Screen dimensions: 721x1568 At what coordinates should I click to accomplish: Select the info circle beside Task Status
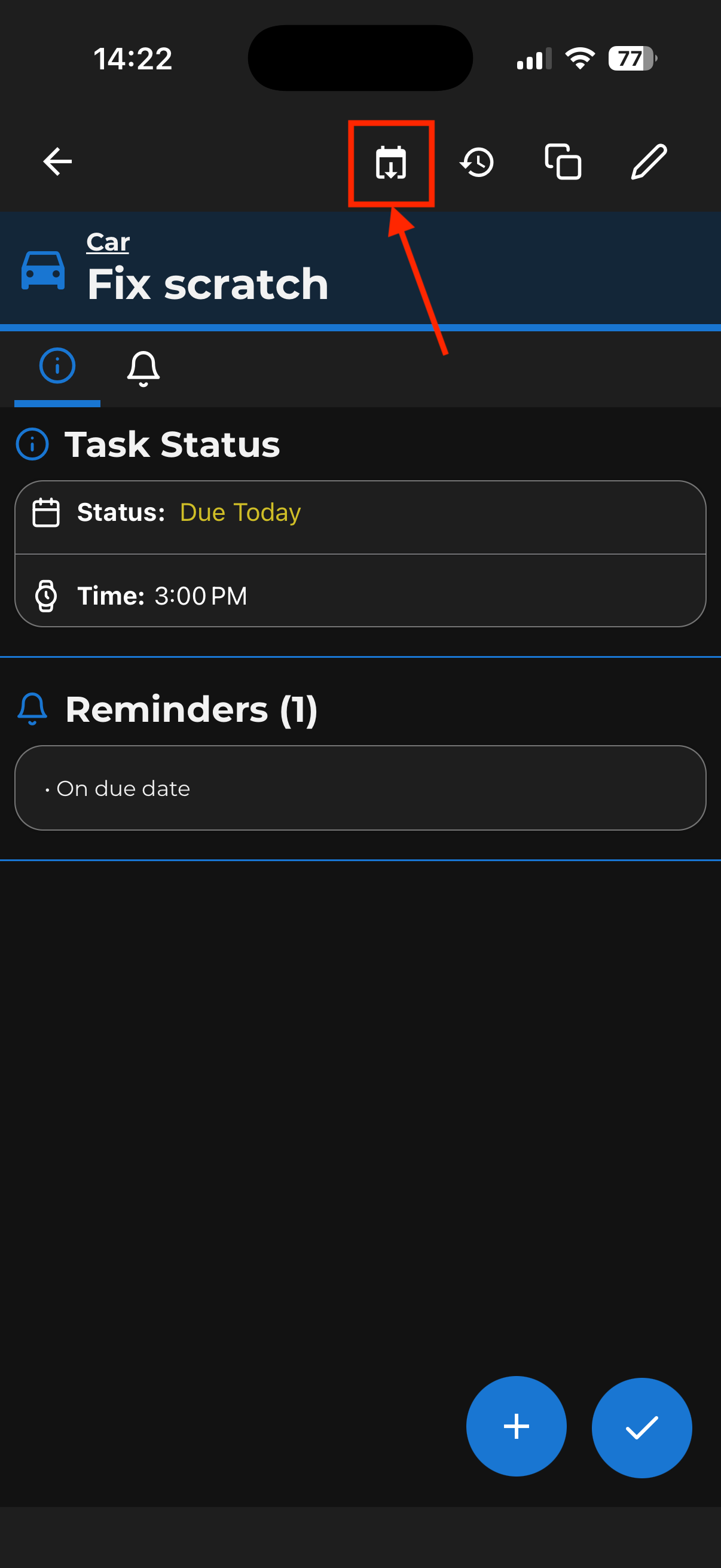(32, 444)
